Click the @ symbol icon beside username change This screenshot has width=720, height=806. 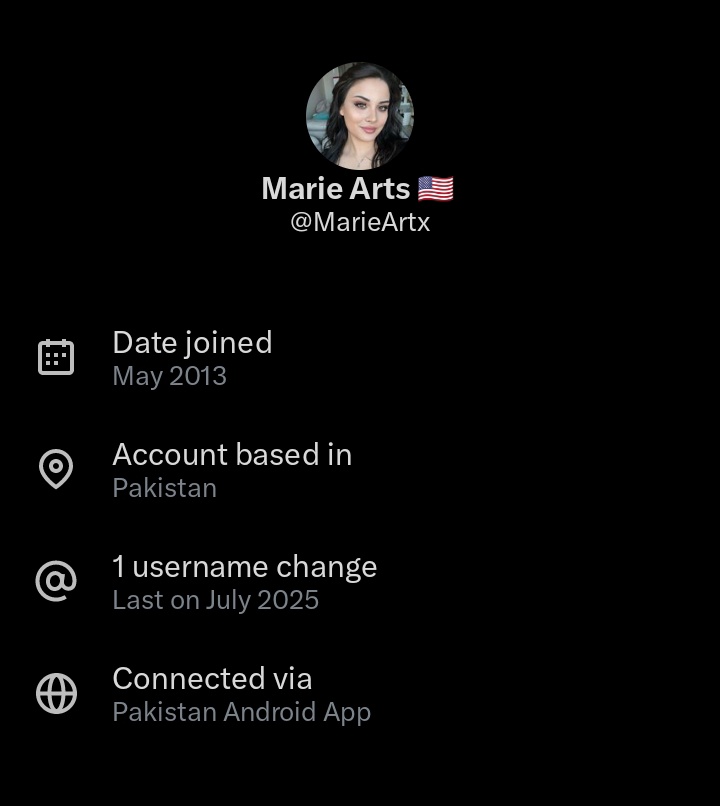point(56,580)
